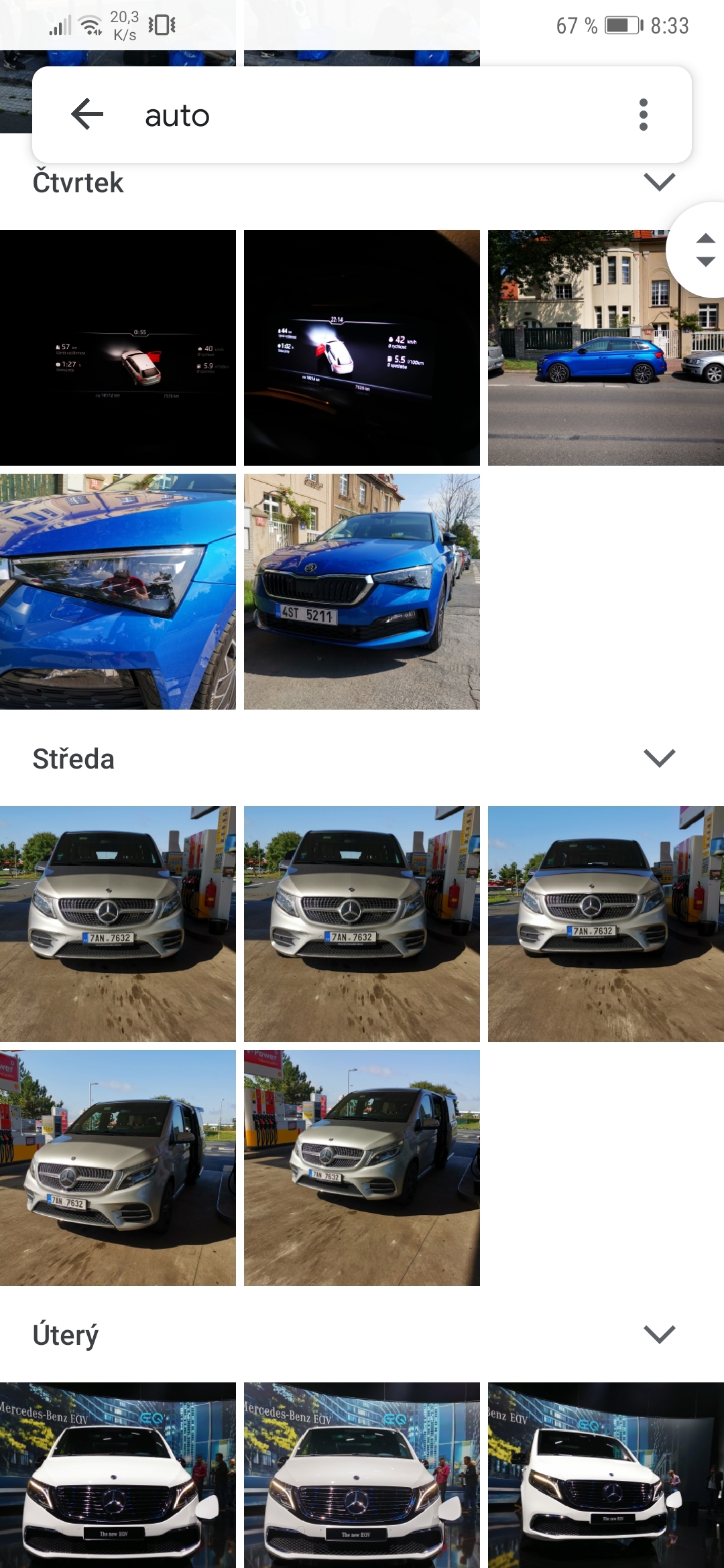Open the three-dot overflow menu

point(643,114)
